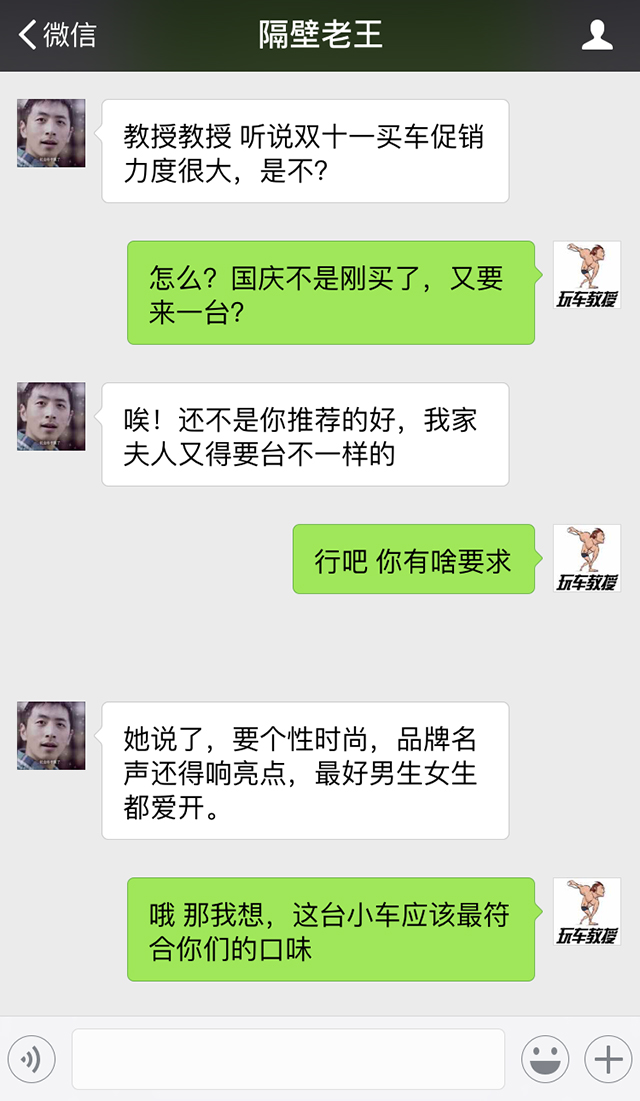Tap the avatar beside "教授教授 听说双十一" message
The width and height of the screenshot is (640, 1101).
coord(51,133)
